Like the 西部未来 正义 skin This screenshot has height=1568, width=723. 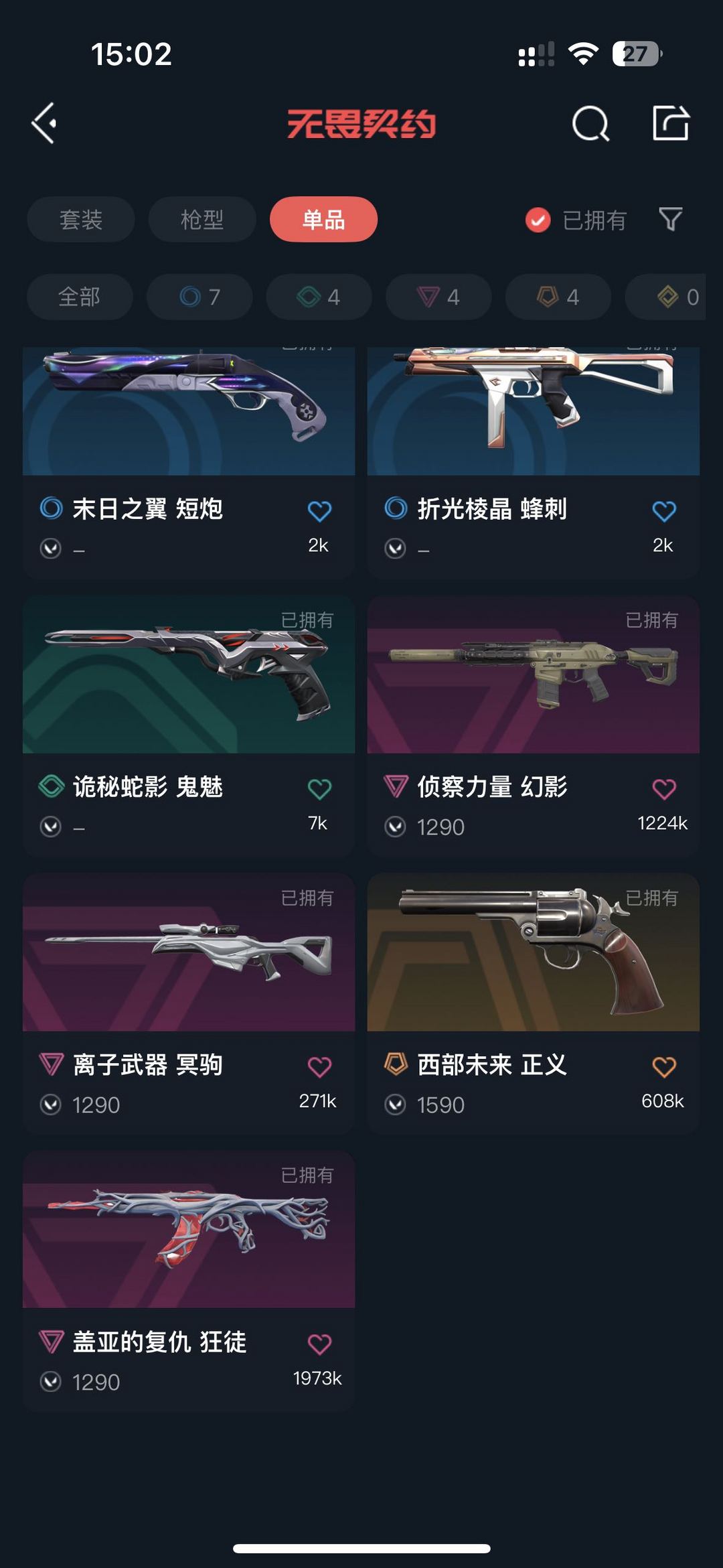pos(664,1066)
